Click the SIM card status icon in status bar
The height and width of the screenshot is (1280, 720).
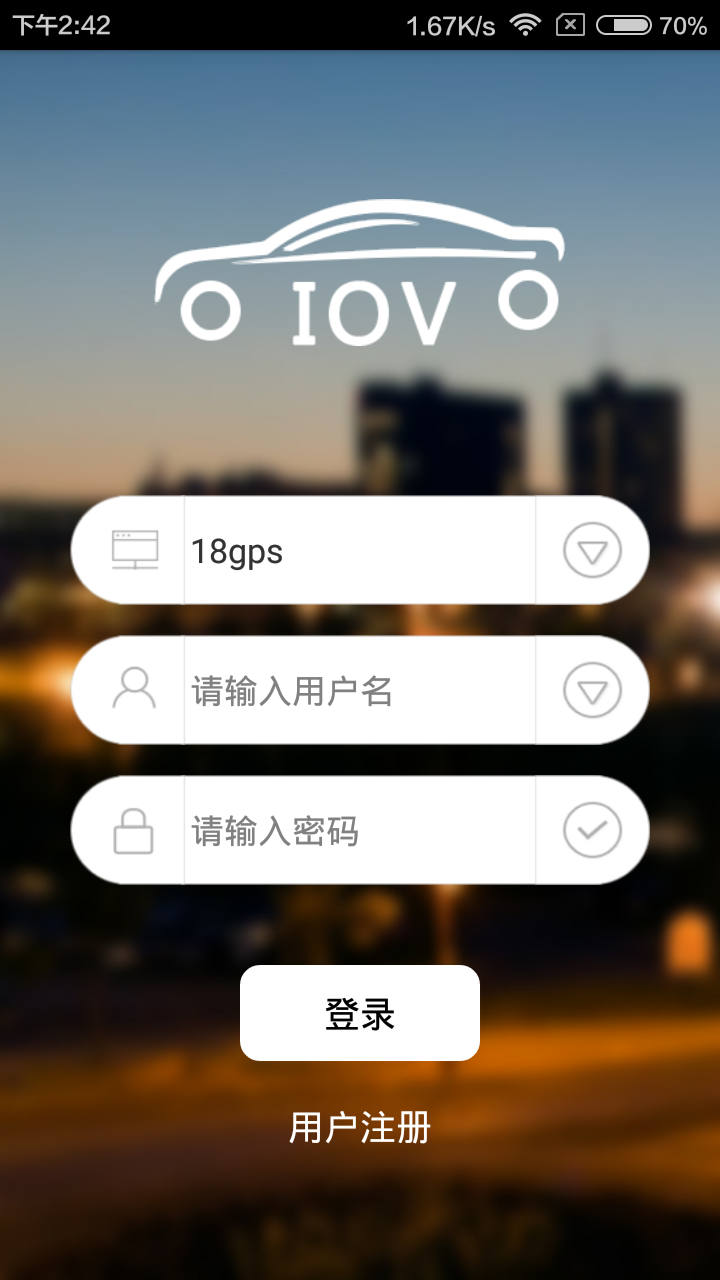(570, 25)
